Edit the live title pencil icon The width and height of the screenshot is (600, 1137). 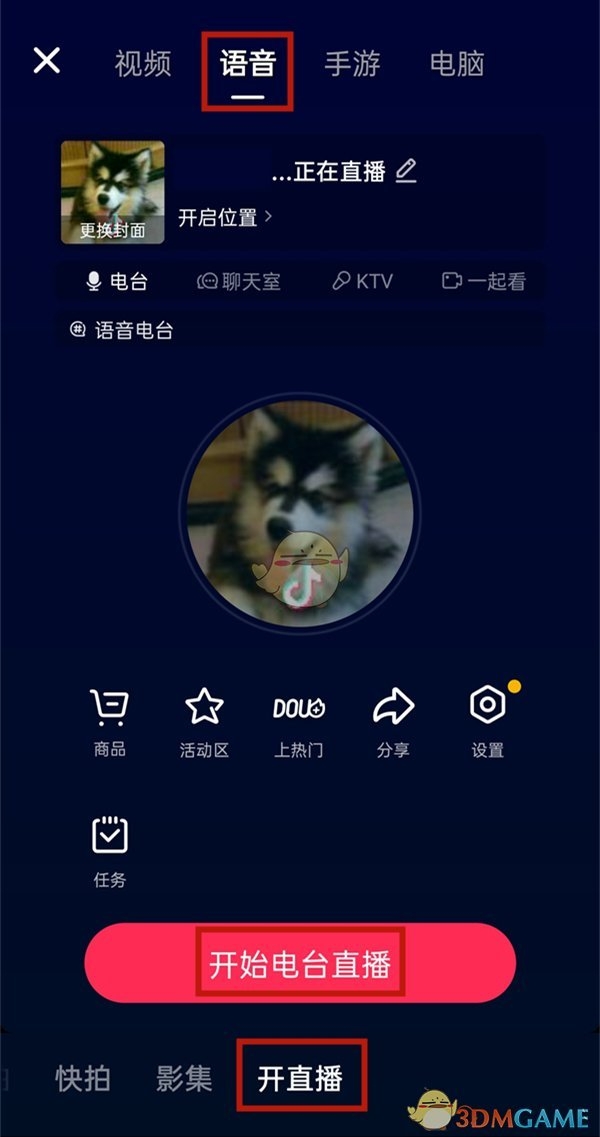coord(405,171)
